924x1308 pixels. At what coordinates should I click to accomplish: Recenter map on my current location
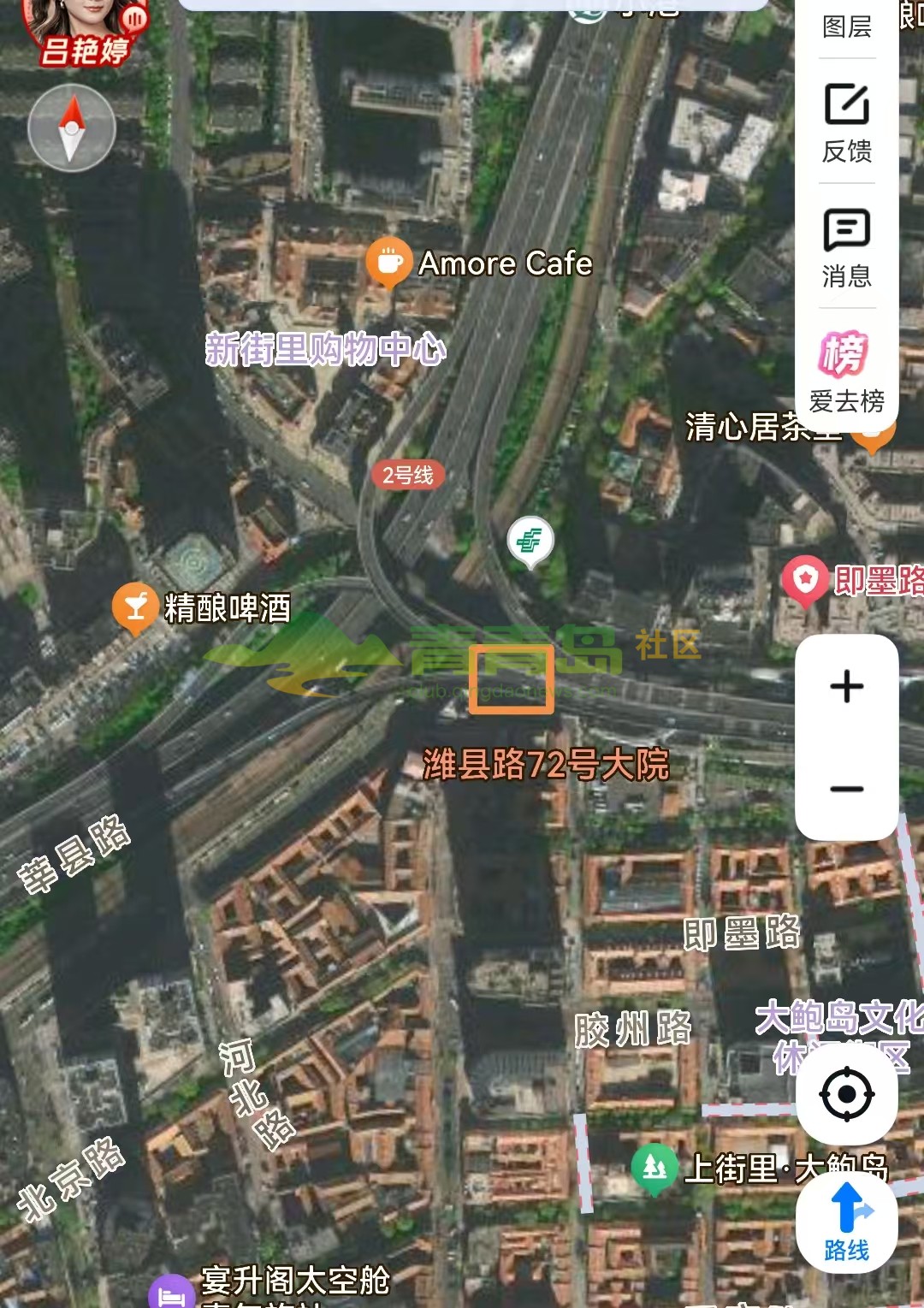[846, 1094]
